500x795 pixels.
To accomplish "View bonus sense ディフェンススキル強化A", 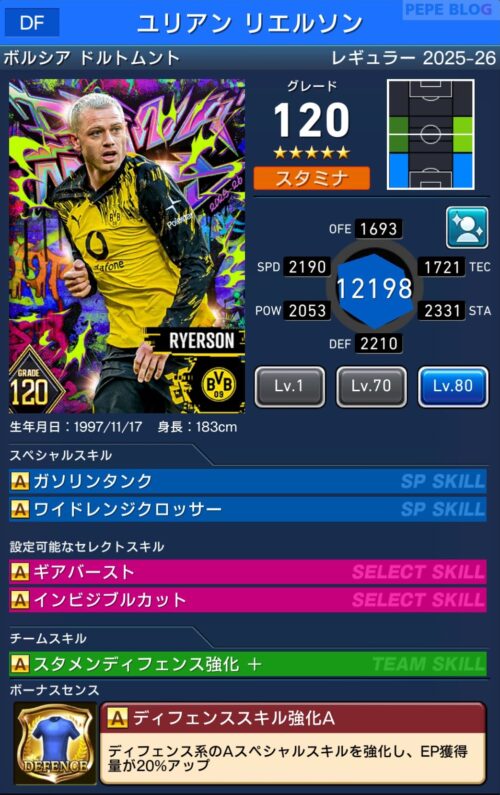I will pos(293,743).
